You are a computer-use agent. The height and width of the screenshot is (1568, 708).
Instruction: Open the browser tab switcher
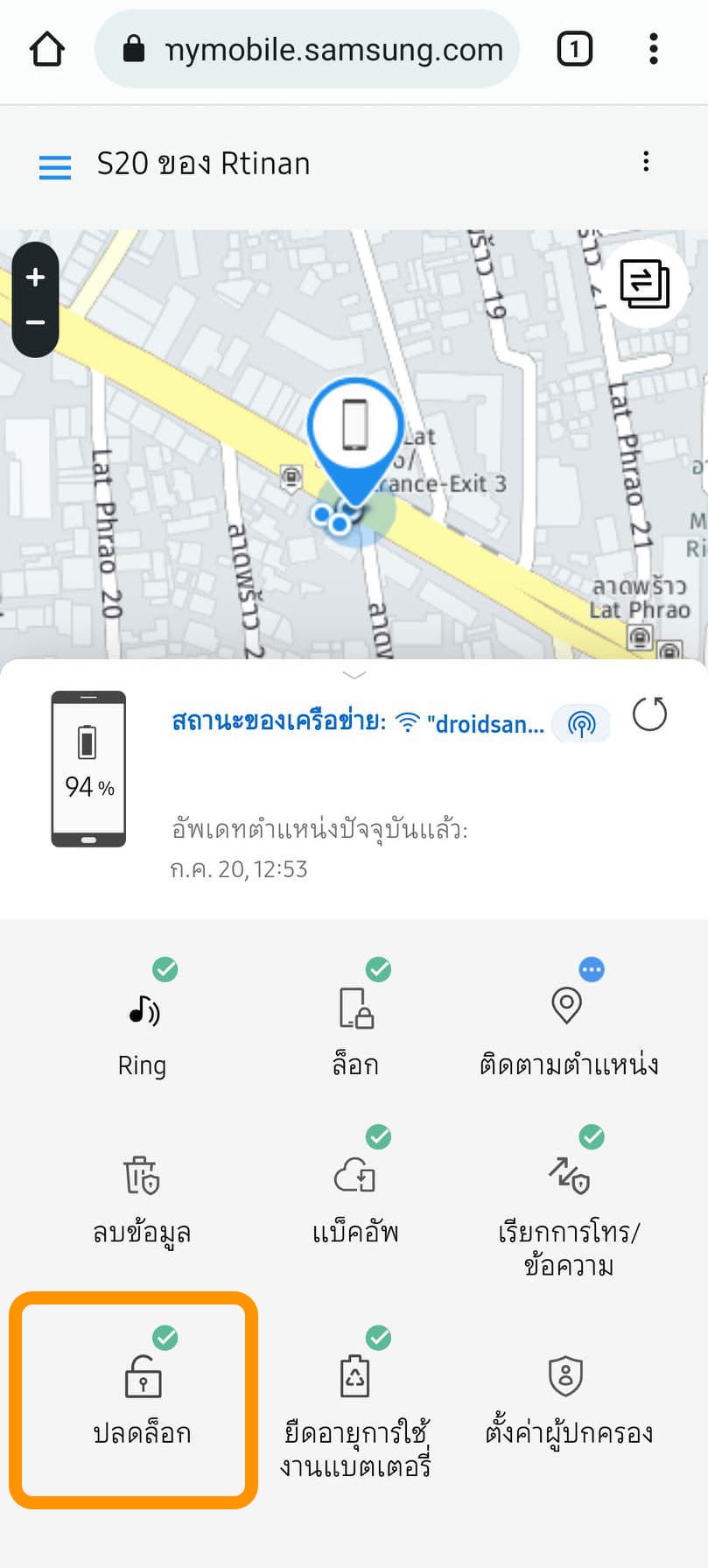574,49
